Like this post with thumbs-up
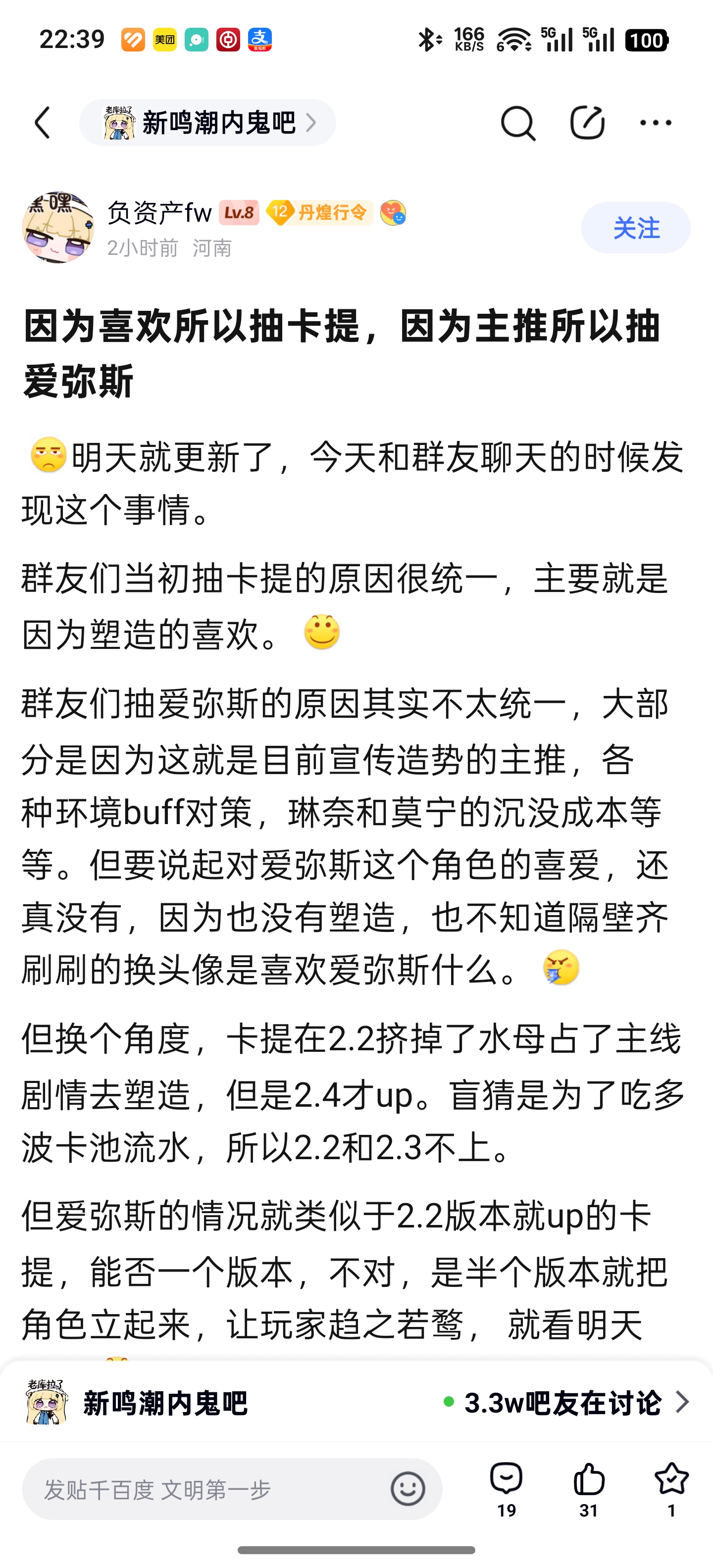This screenshot has width=713, height=1568. 589,1489
